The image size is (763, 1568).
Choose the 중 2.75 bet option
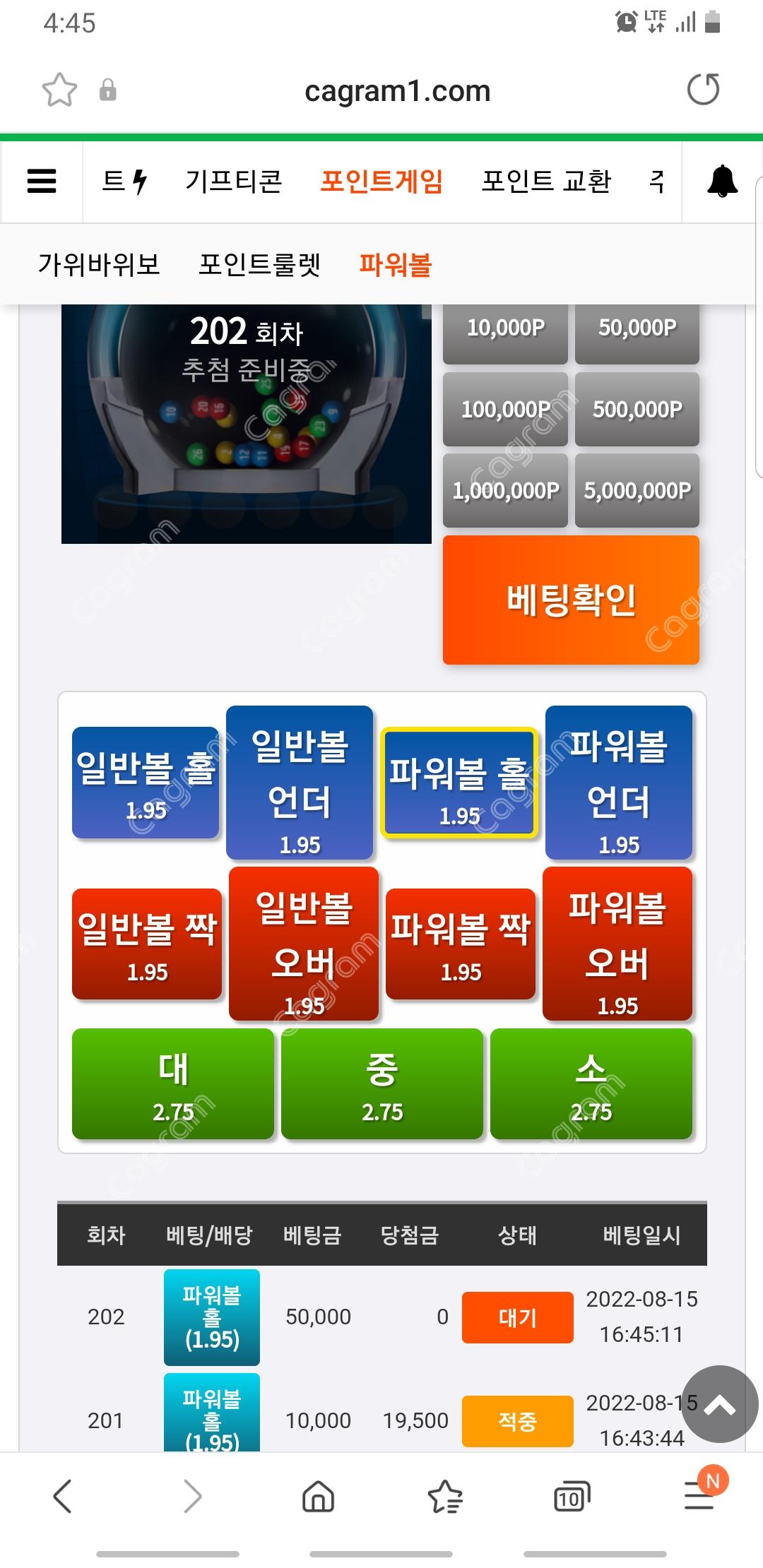pyautogui.click(x=382, y=1083)
